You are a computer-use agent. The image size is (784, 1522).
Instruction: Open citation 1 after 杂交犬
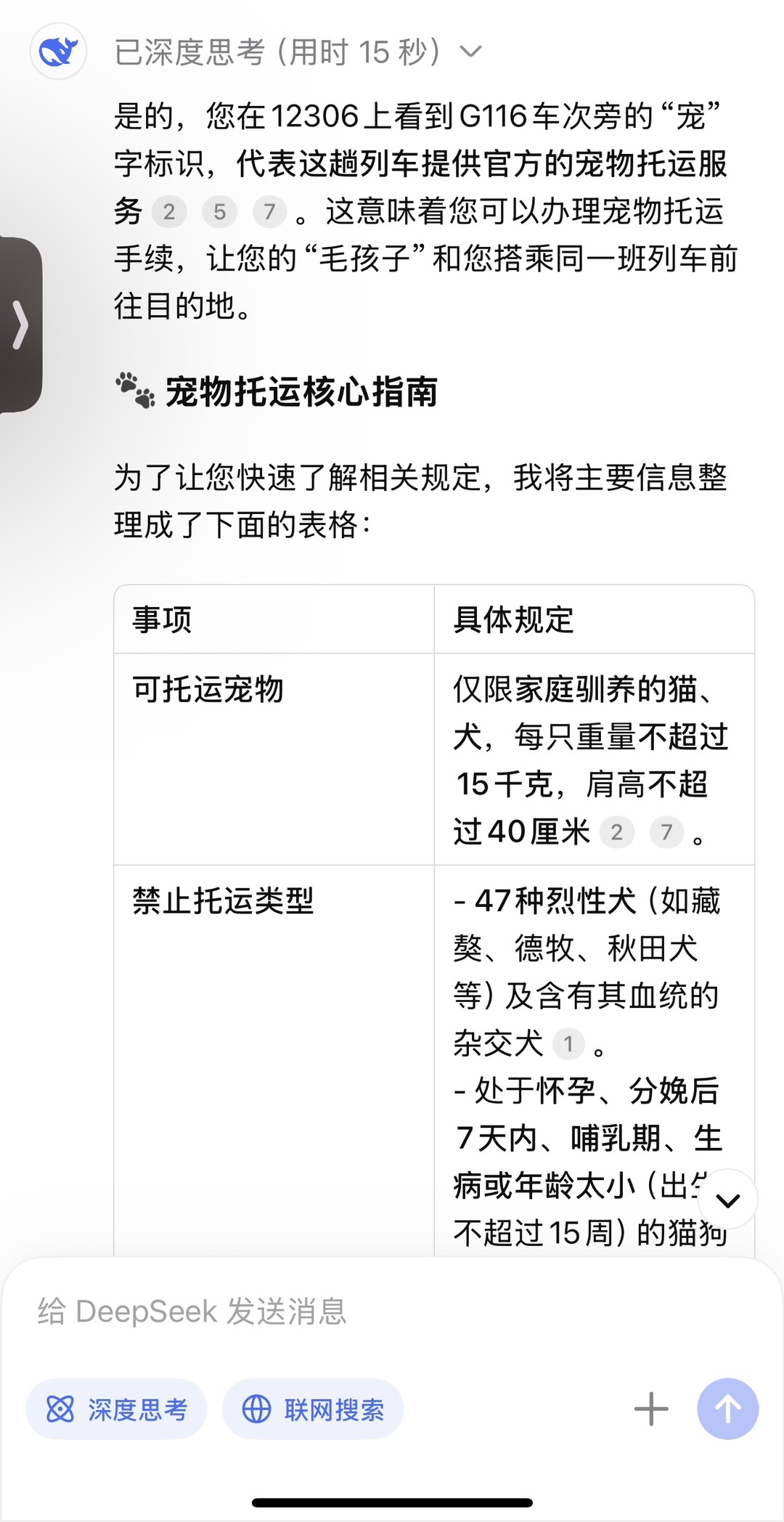point(568,1044)
